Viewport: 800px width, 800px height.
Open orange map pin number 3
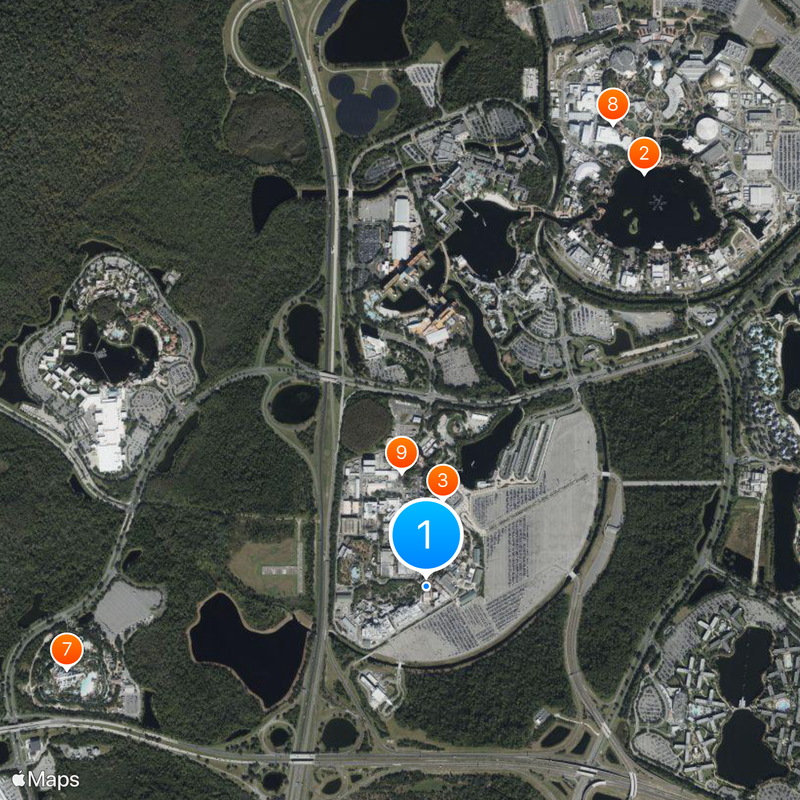pos(443,480)
